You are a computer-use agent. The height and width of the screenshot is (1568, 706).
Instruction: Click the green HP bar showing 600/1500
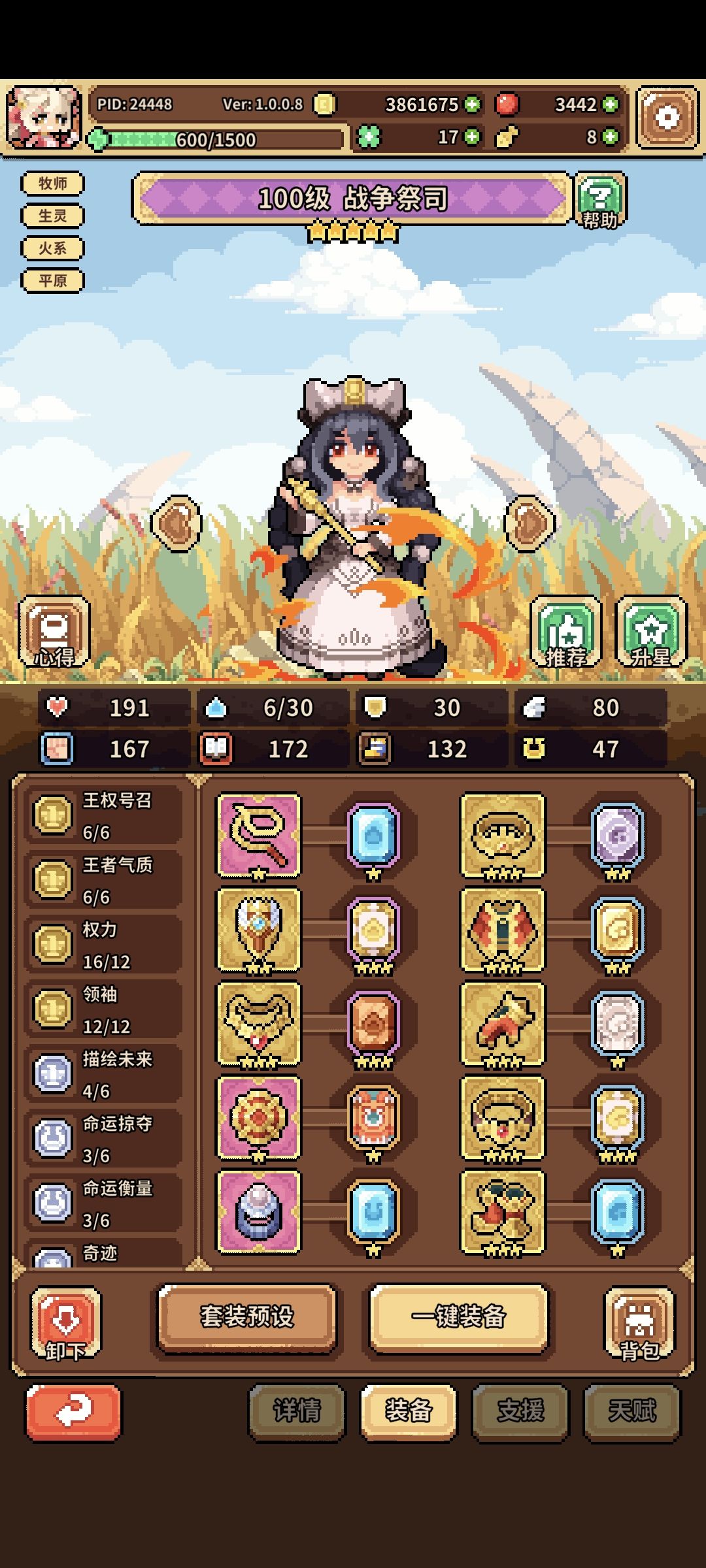coord(216,137)
